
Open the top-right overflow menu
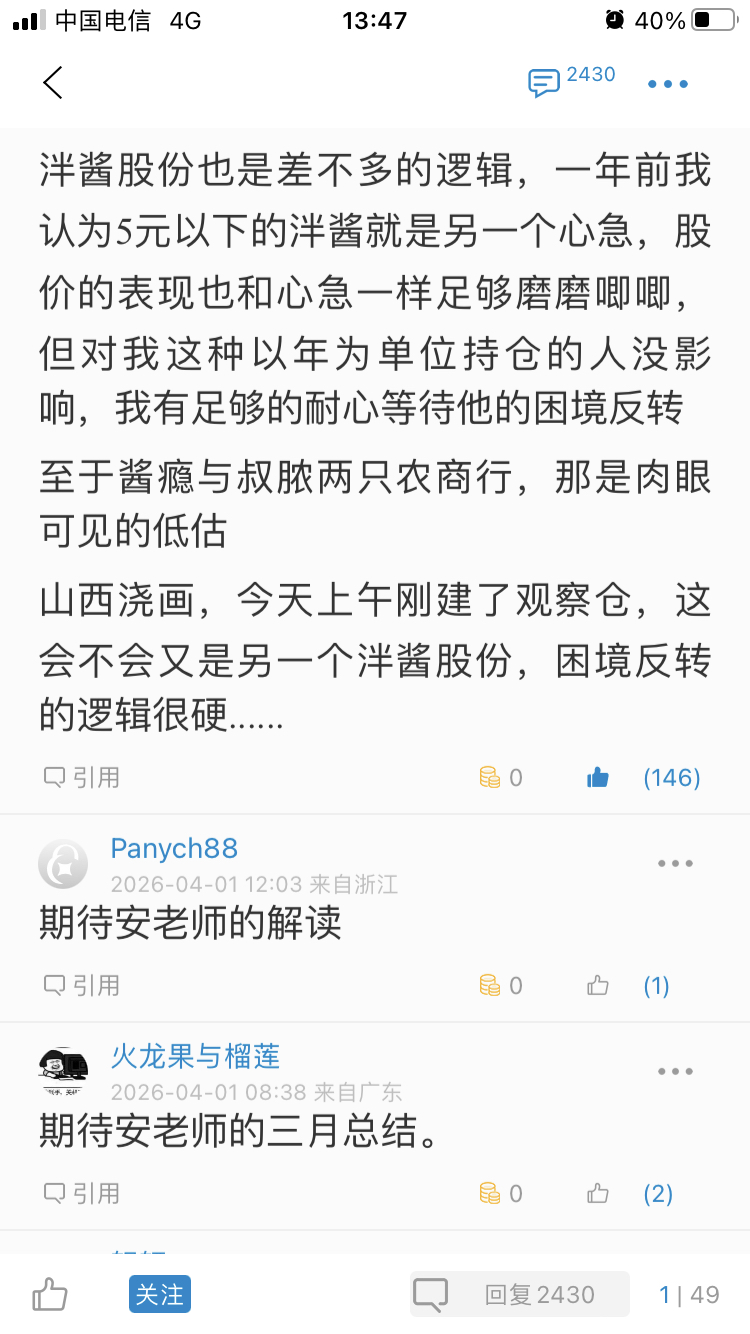click(668, 84)
